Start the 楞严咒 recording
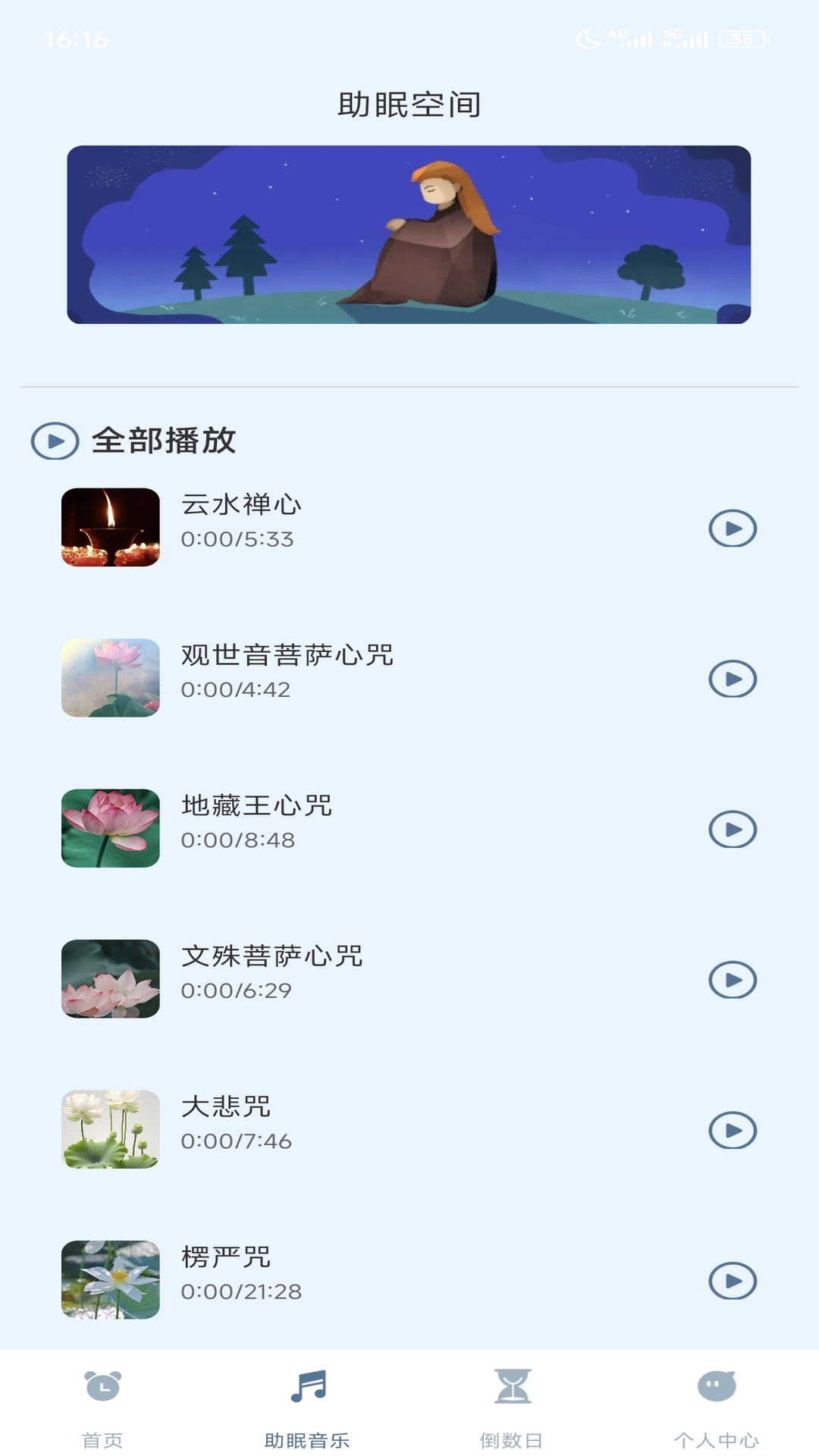This screenshot has width=819, height=1456. pos(733,1279)
